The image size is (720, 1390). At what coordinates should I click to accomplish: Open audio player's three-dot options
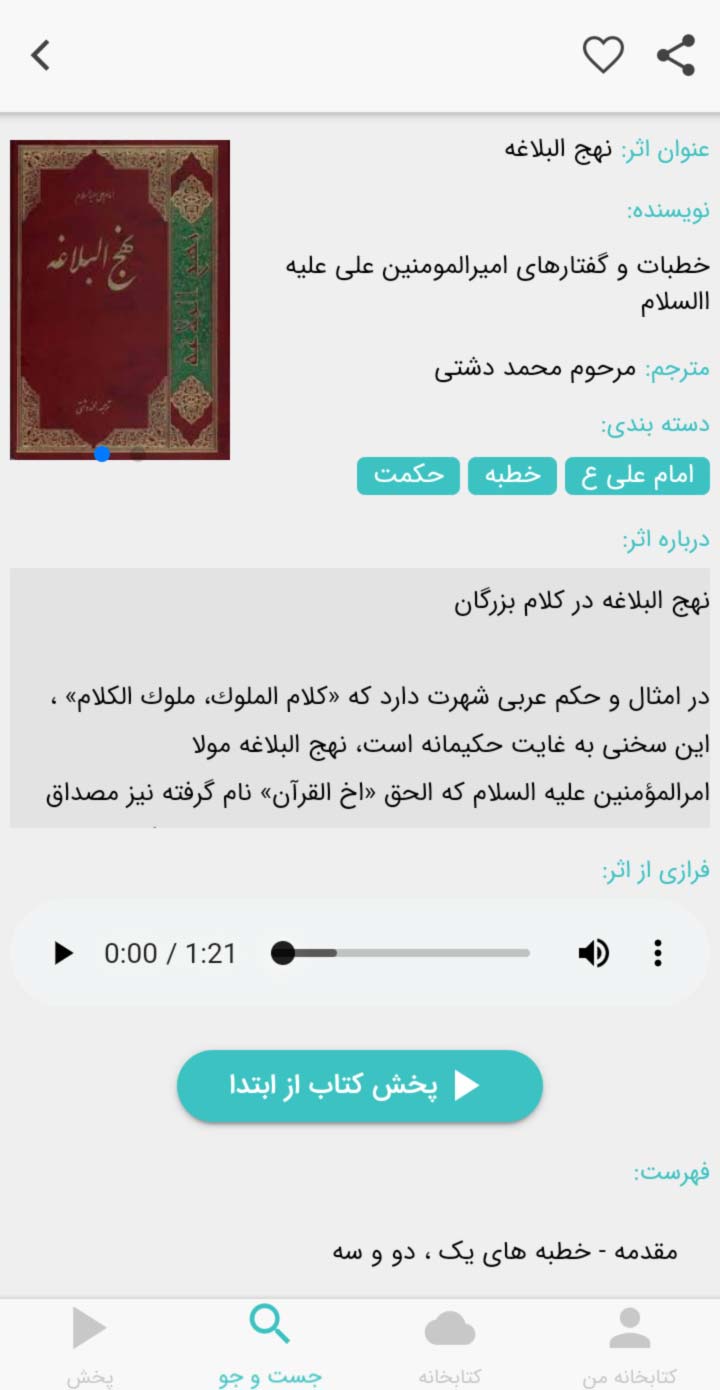tap(657, 953)
